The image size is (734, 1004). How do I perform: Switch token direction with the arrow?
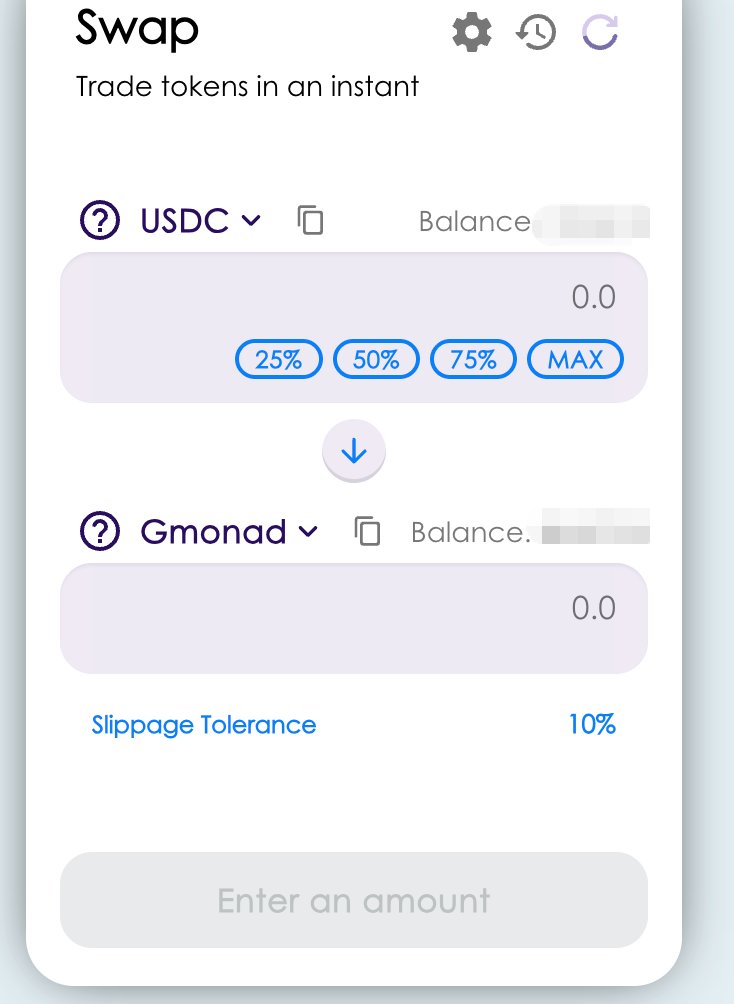[x=354, y=452]
